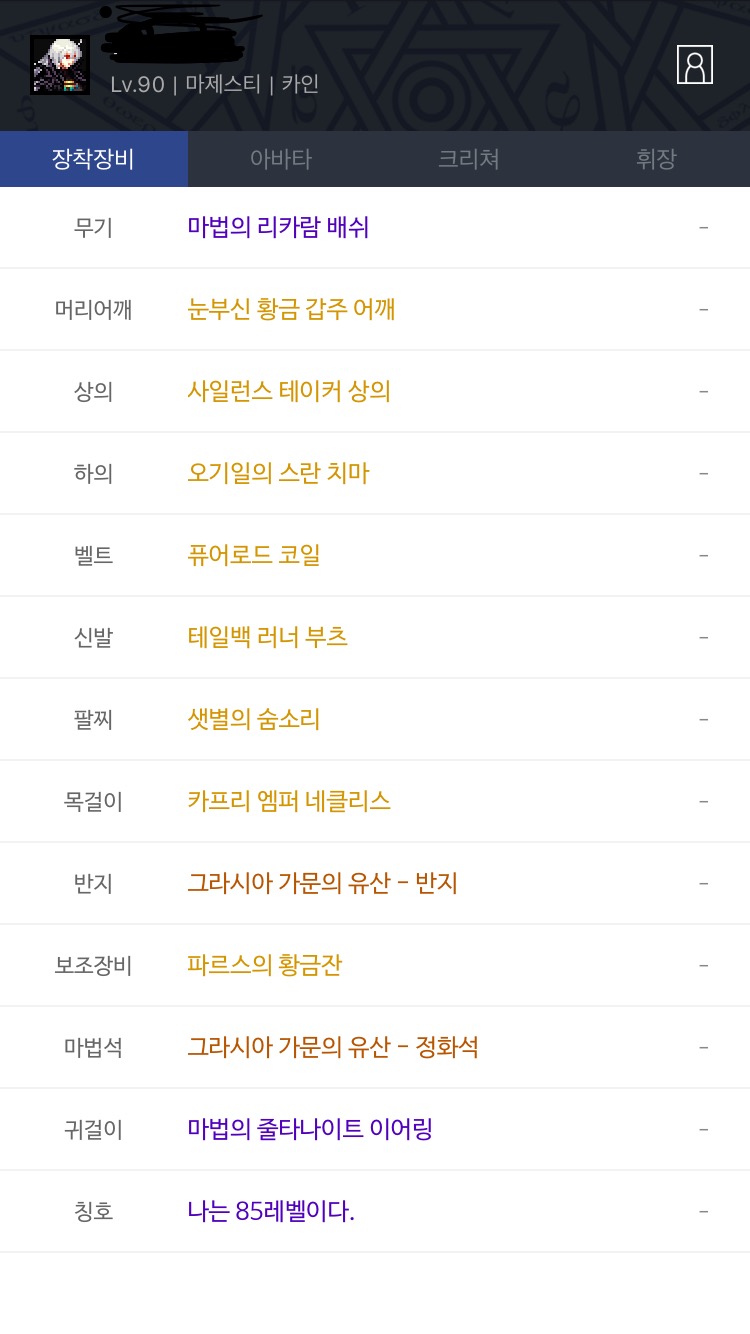Switch to the 휘장 tab
Image resolution: width=750 pixels, height=1334 pixels.
tap(656, 159)
